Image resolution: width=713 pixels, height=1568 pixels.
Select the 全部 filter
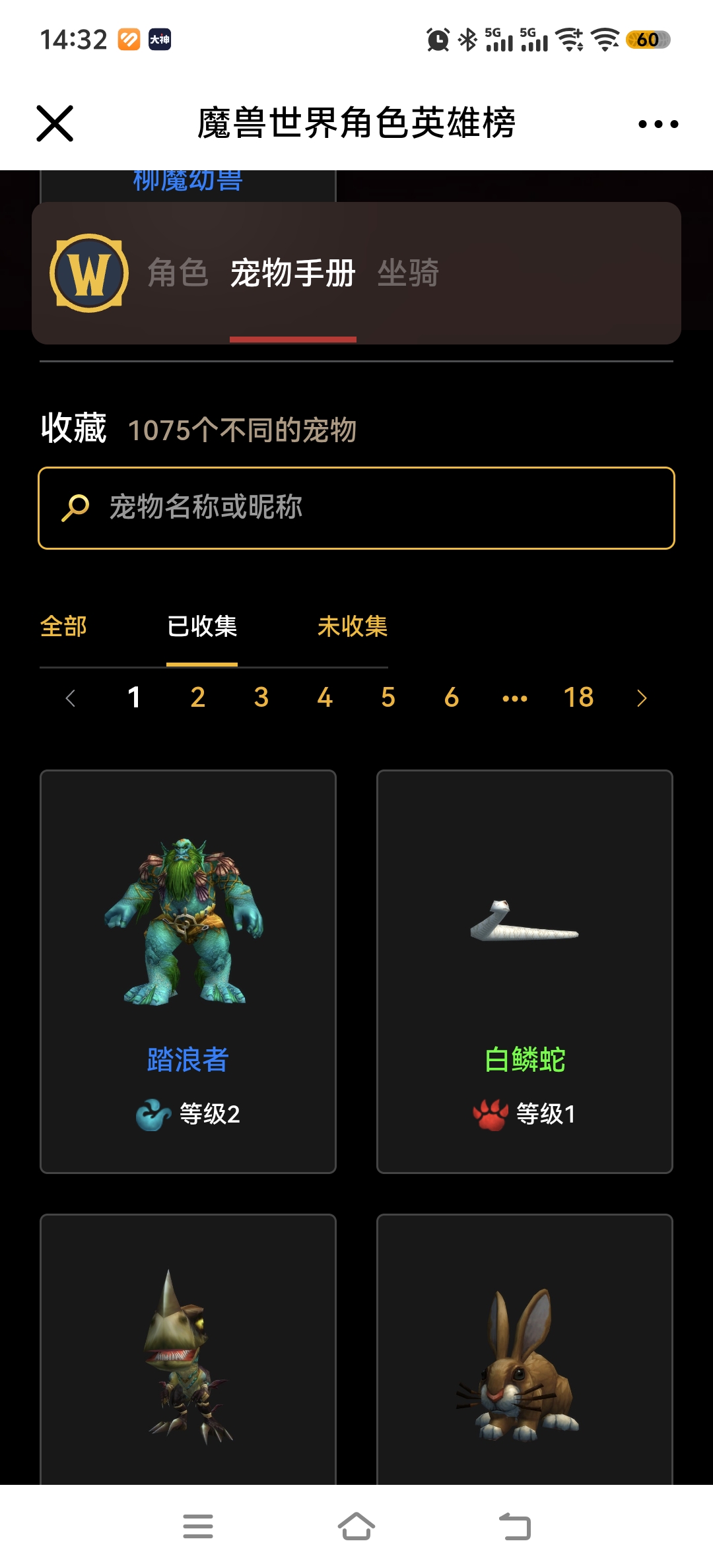tap(63, 627)
